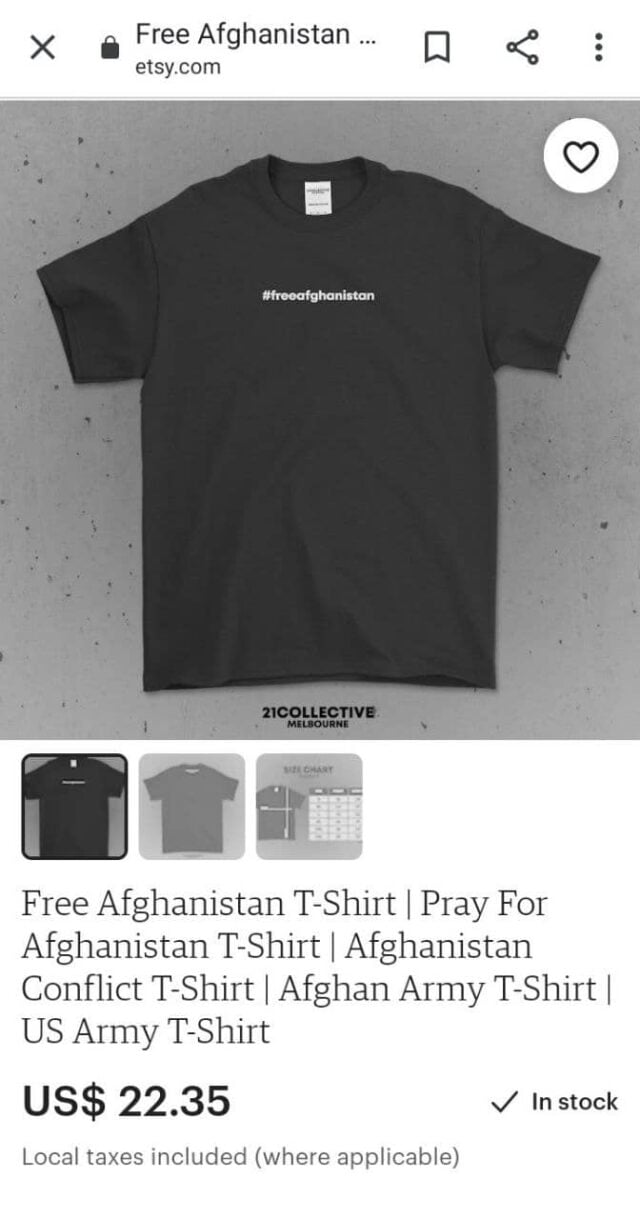
Task: Show the size chart thumbnail
Action: click(309, 806)
